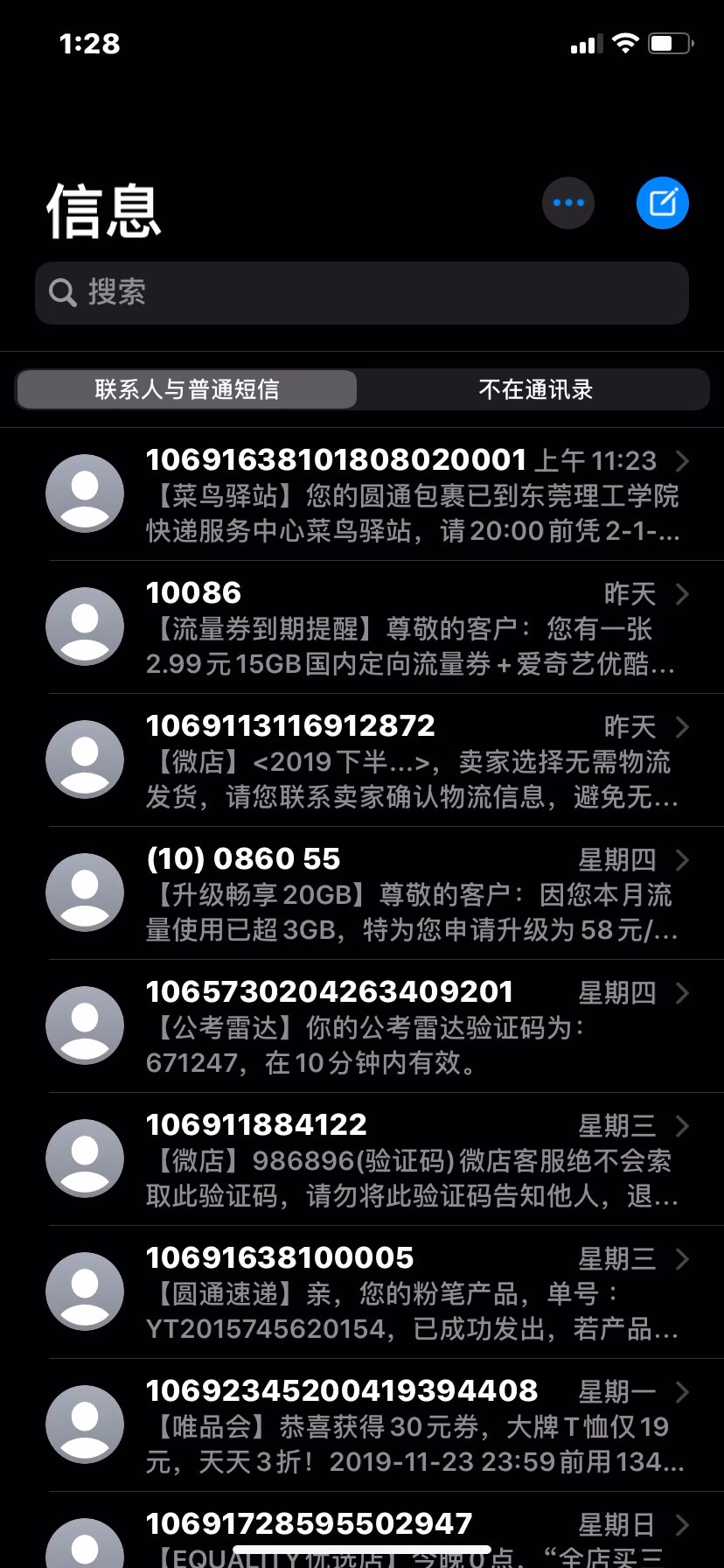Open the more options ellipsis menu
This screenshot has height=1568, width=724.
pyautogui.click(x=568, y=202)
